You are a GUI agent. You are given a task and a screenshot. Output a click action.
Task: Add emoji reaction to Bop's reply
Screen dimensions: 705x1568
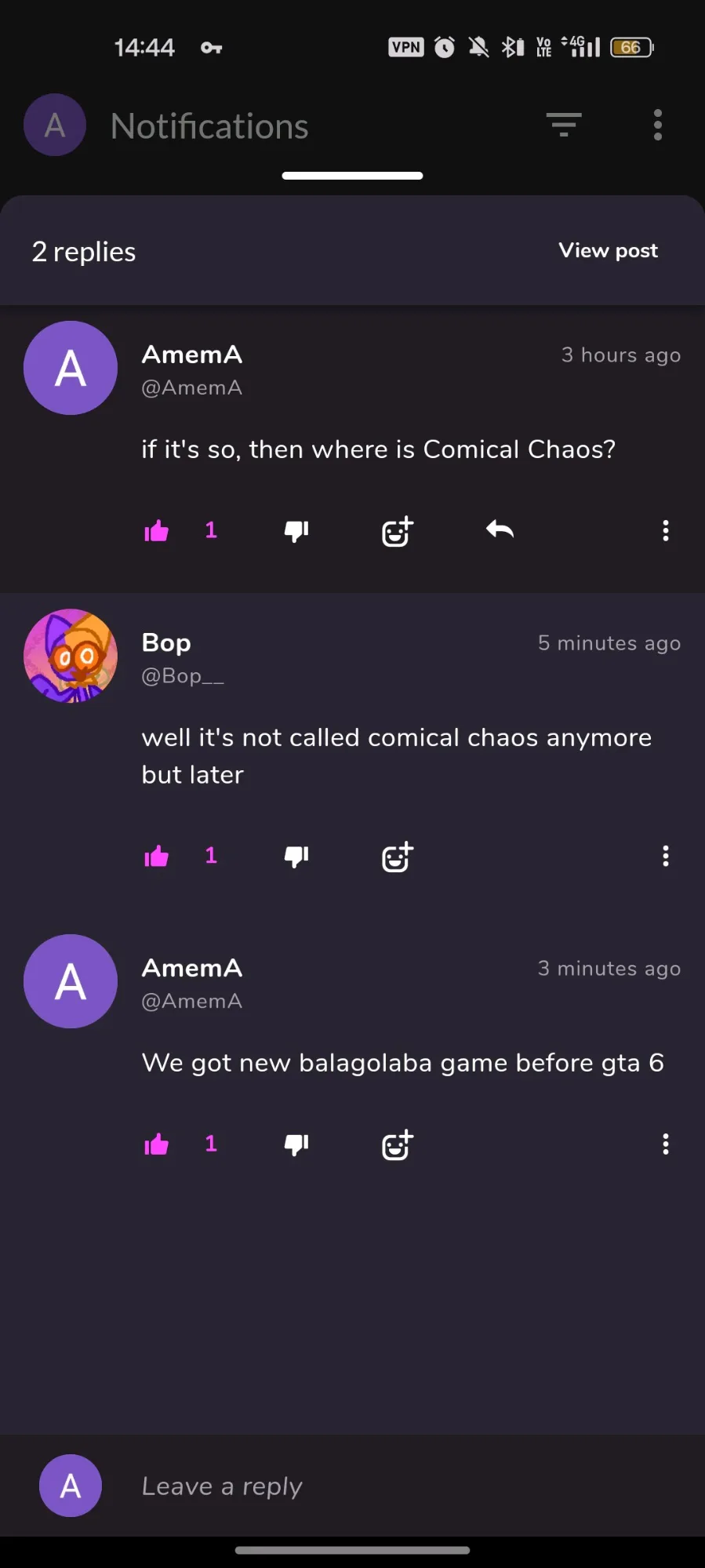[x=397, y=857]
